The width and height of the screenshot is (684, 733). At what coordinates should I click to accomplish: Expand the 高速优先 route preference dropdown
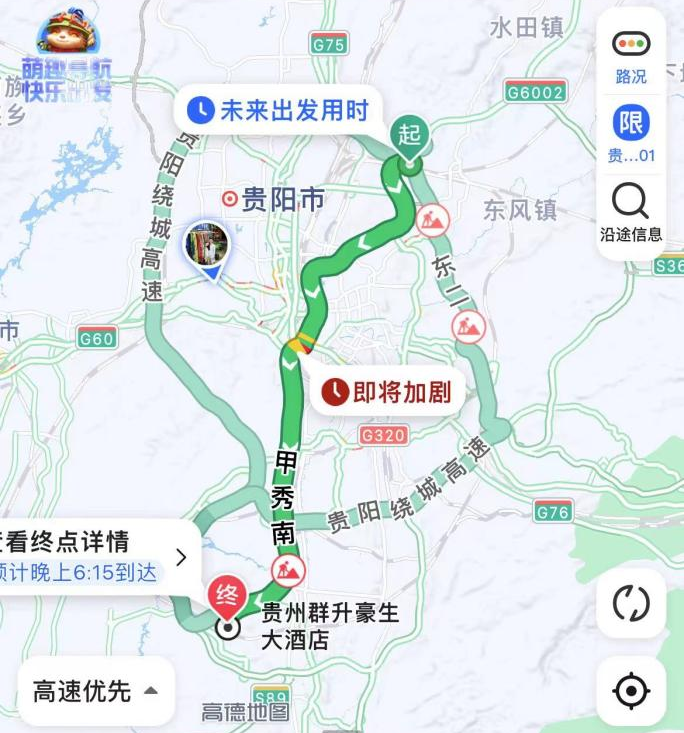[x=96, y=691]
